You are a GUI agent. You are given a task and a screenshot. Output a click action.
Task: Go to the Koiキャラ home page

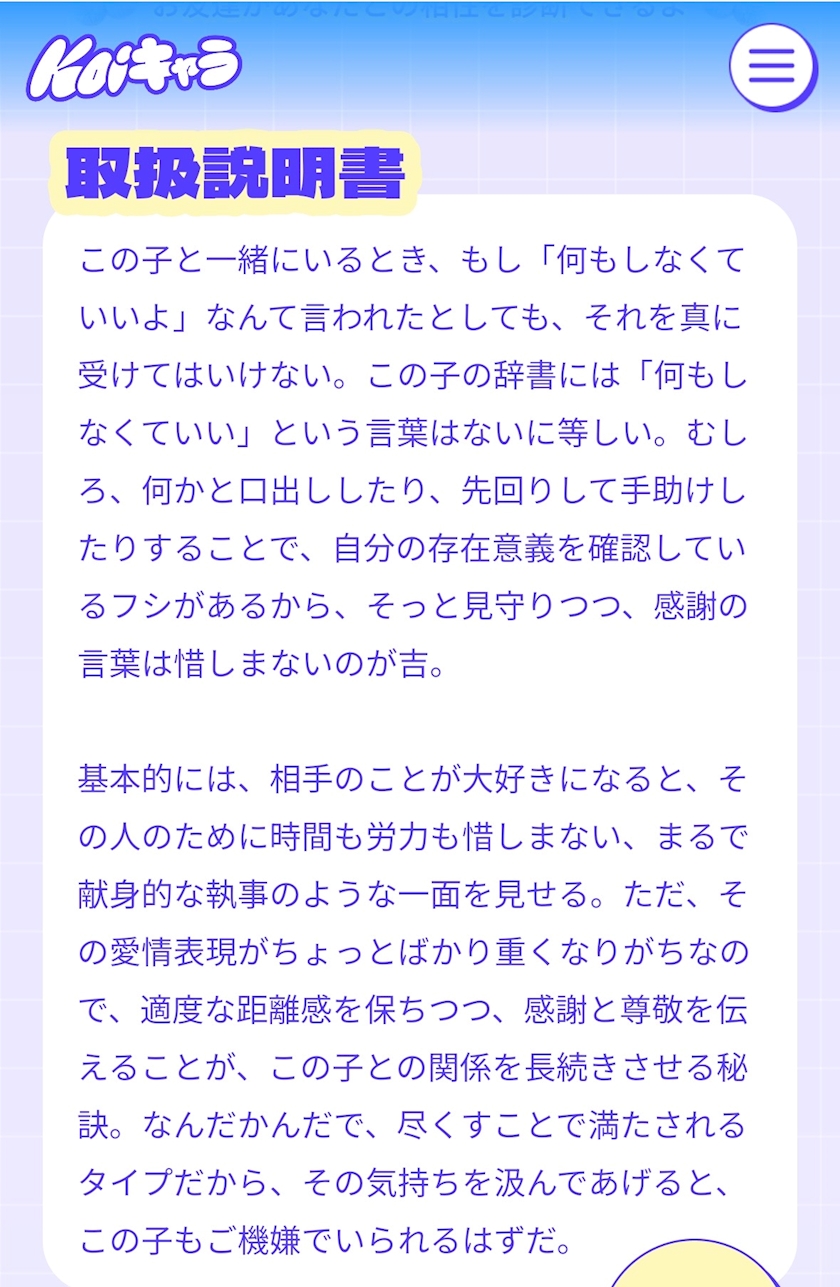135,68
